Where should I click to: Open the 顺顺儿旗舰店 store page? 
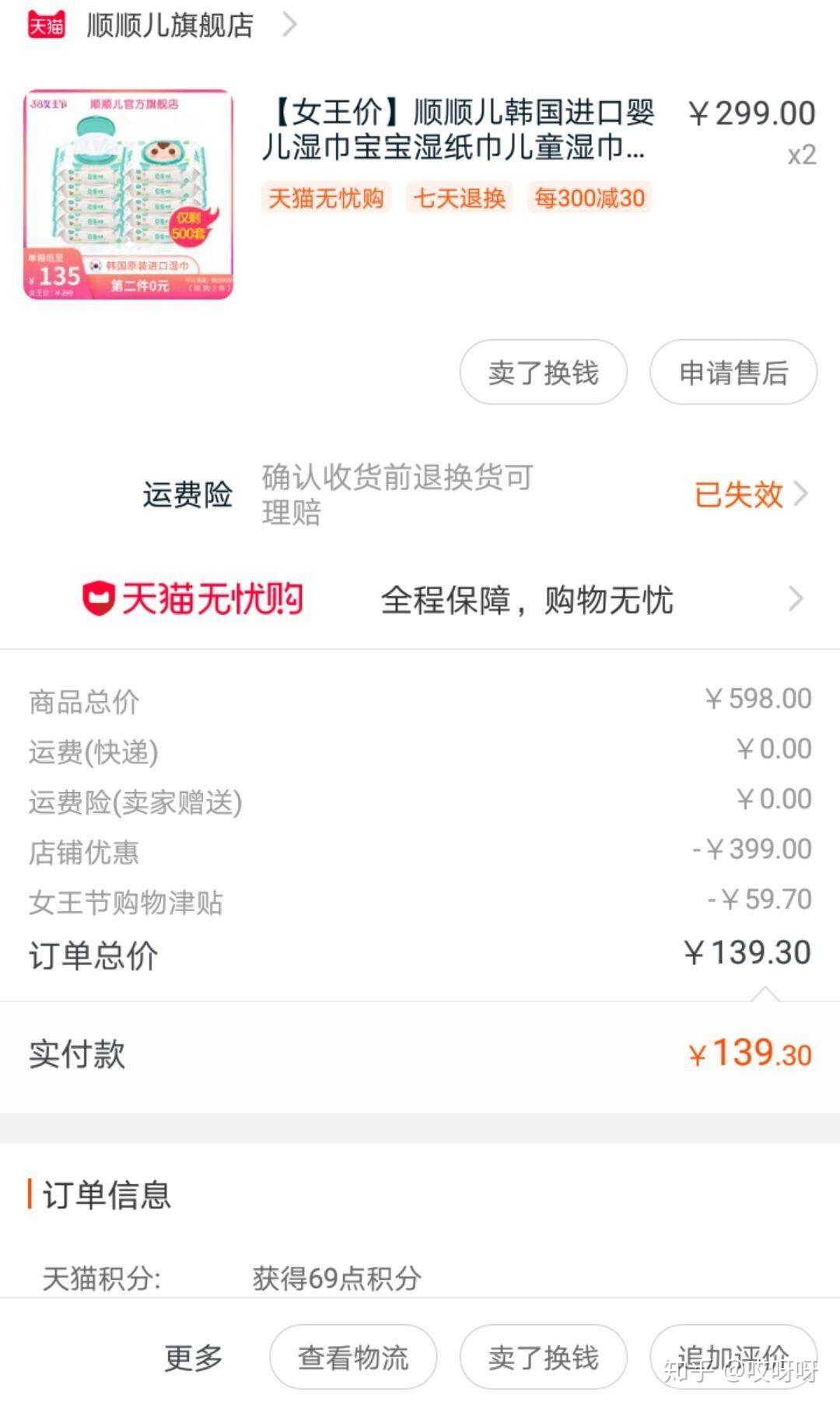coord(170,26)
